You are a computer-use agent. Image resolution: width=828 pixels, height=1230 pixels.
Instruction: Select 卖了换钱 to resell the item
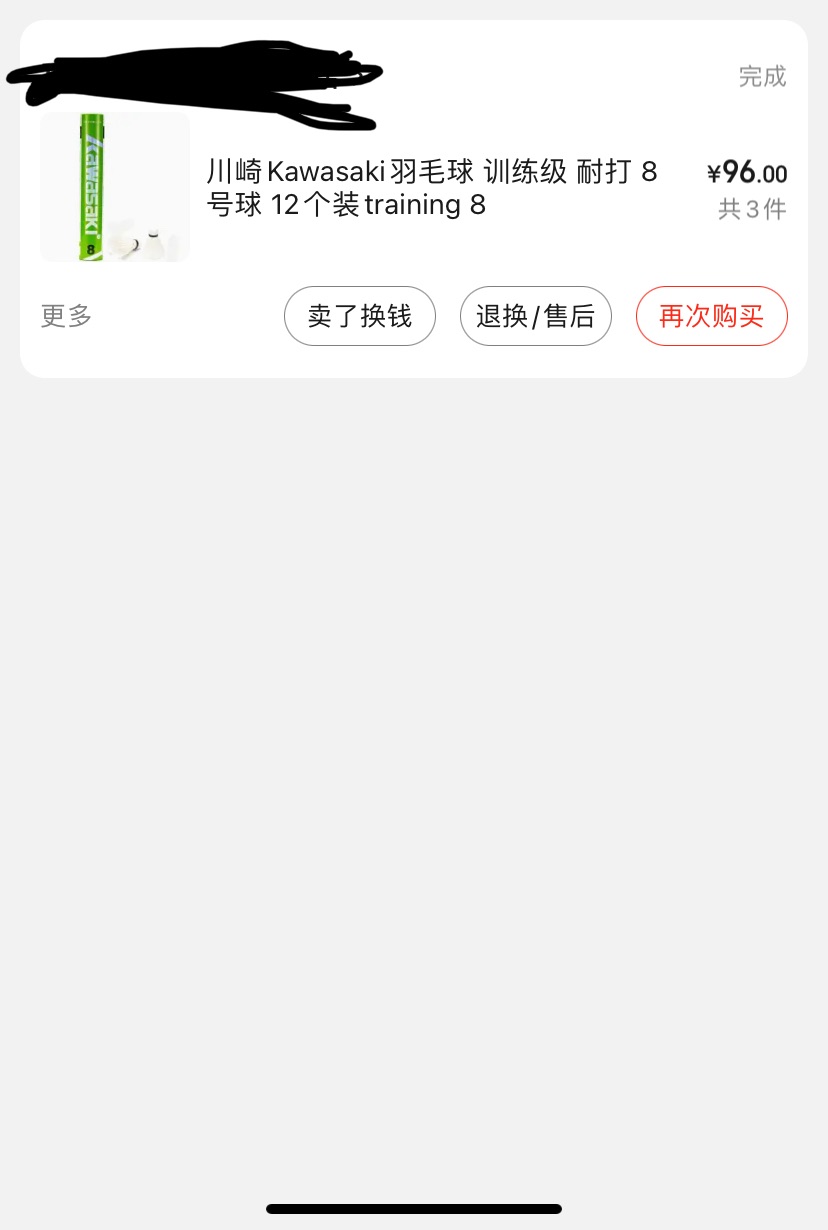360,316
